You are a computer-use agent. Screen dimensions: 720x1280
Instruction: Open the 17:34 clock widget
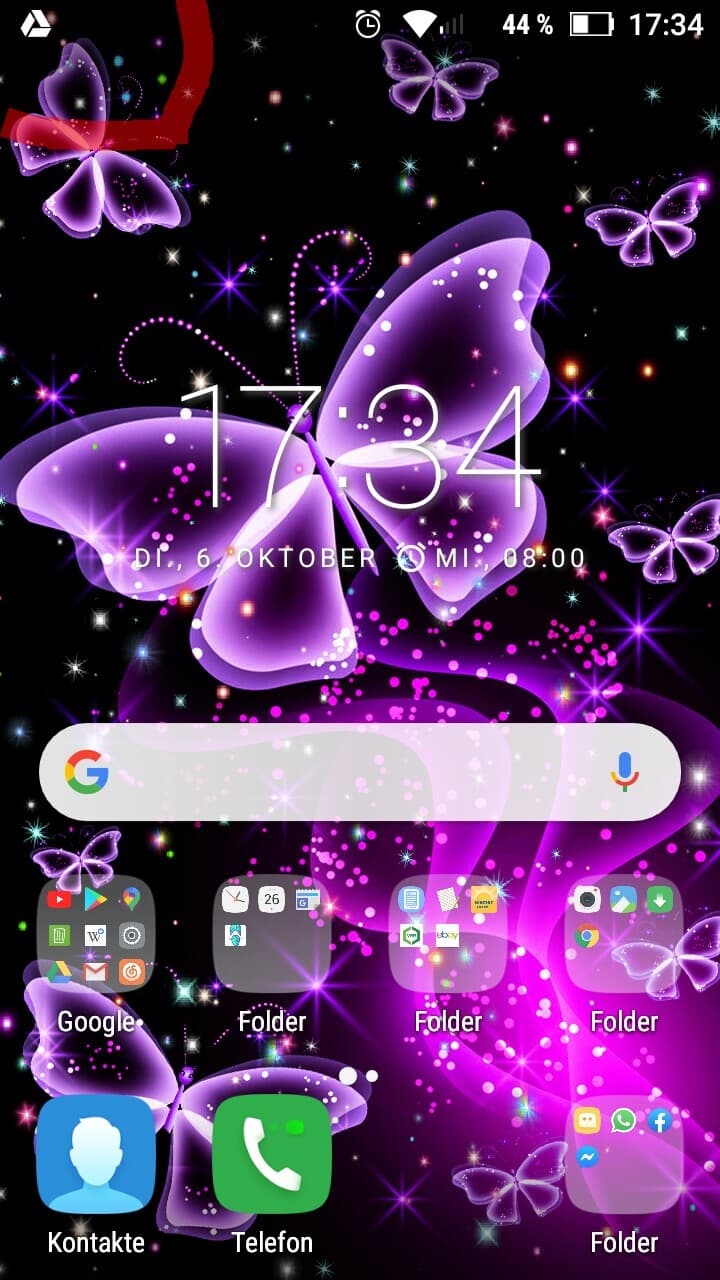pos(360,447)
